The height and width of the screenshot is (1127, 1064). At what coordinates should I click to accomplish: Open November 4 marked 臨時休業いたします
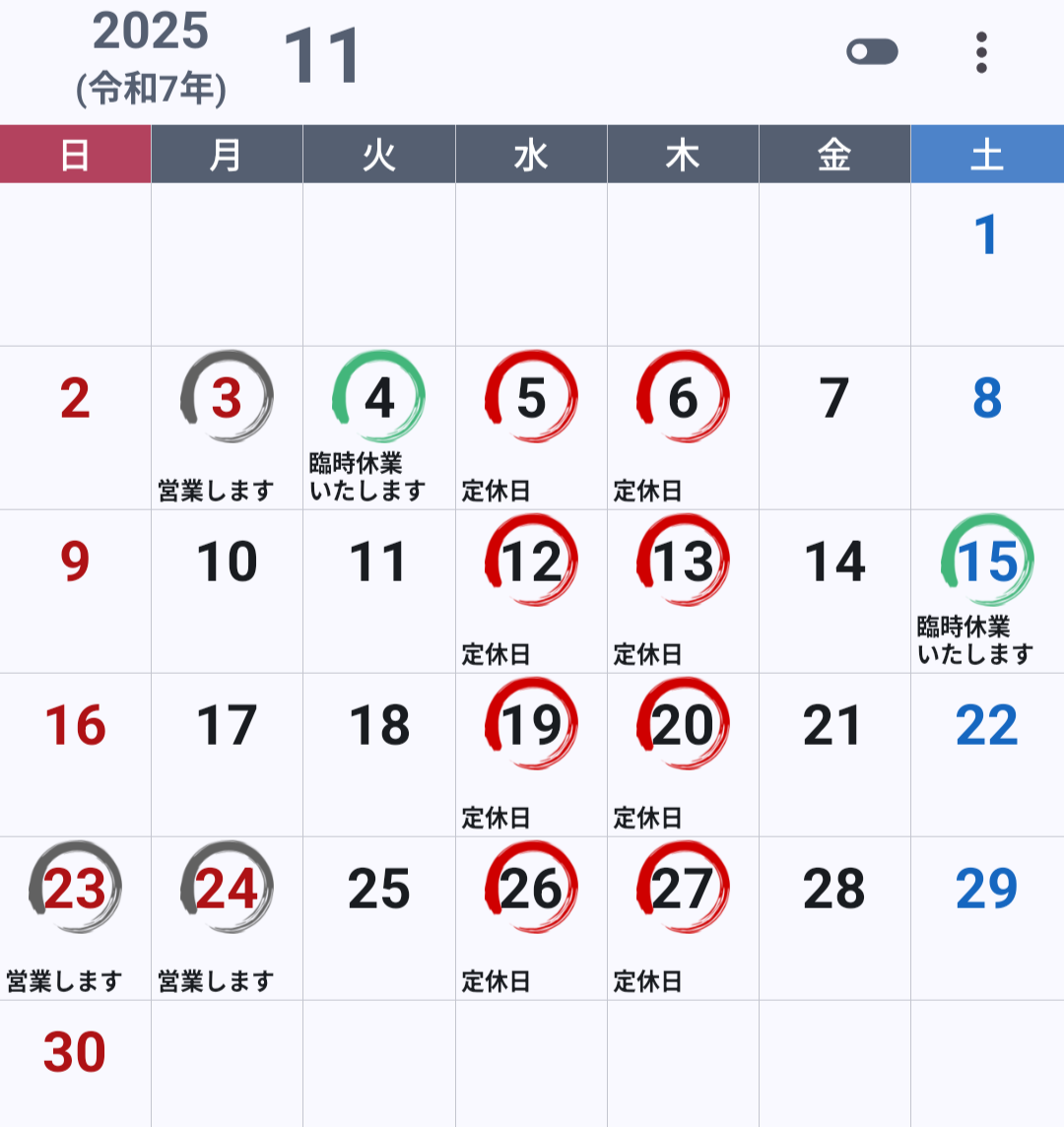coord(379,427)
